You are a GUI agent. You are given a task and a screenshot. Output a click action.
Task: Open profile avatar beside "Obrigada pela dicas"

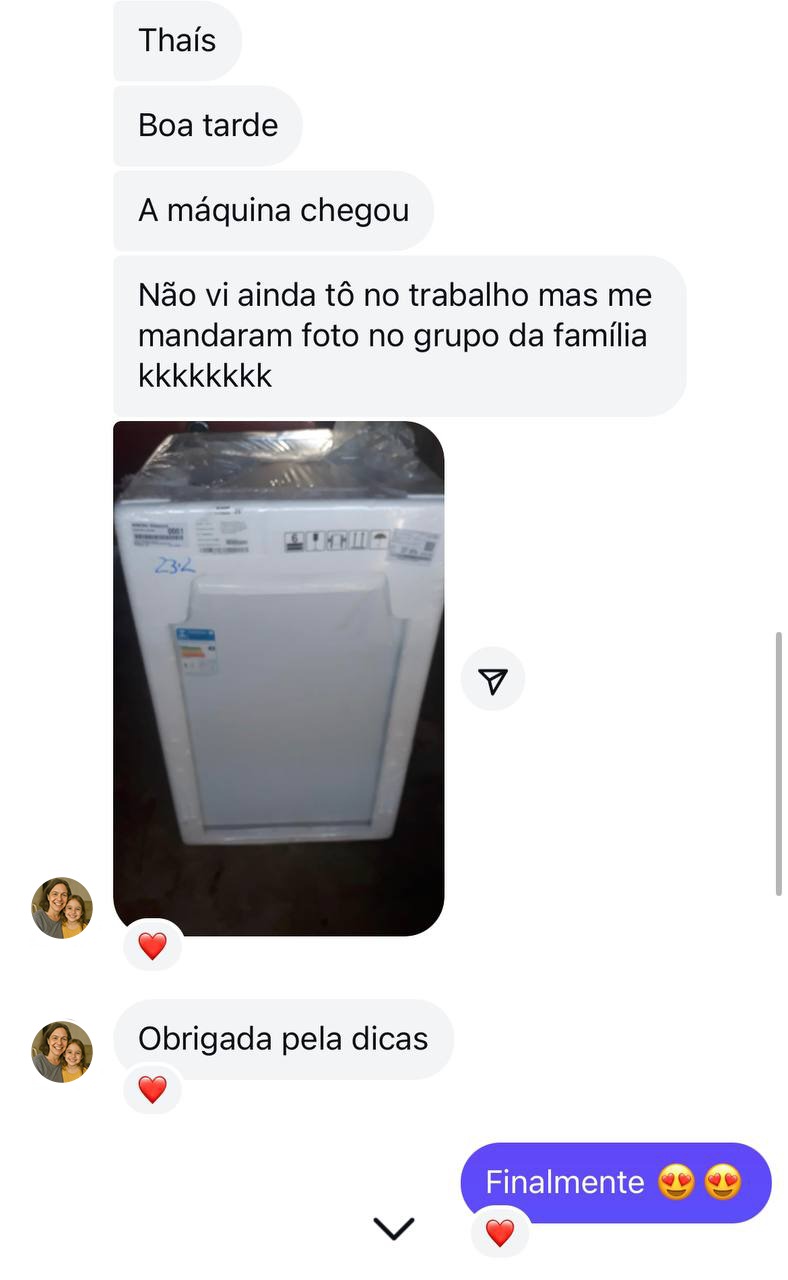click(62, 1051)
